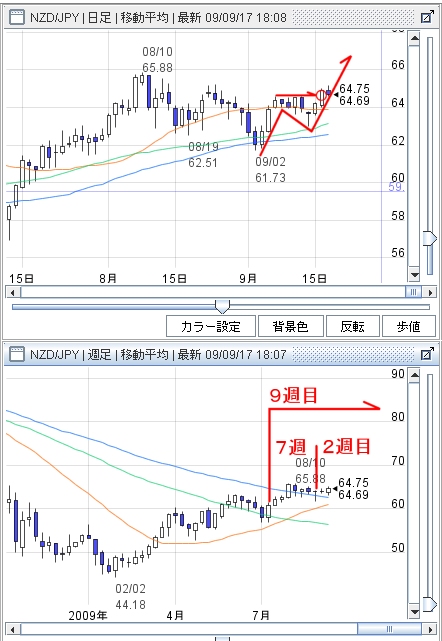Click the daily chart's scroll-up arrow
The height and width of the screenshot is (641, 442).
coord(414,39)
